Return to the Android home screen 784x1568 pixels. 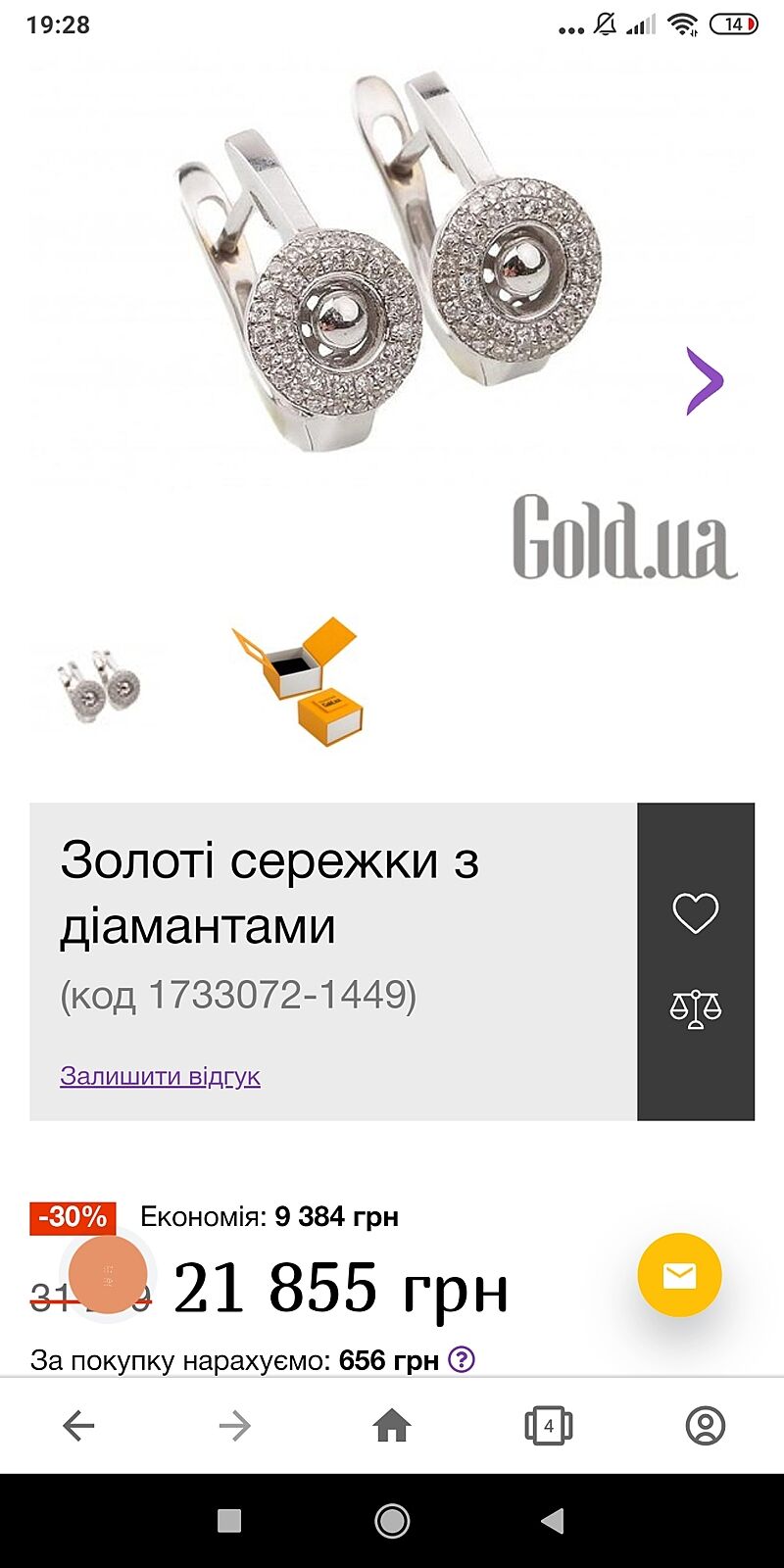[392, 1521]
